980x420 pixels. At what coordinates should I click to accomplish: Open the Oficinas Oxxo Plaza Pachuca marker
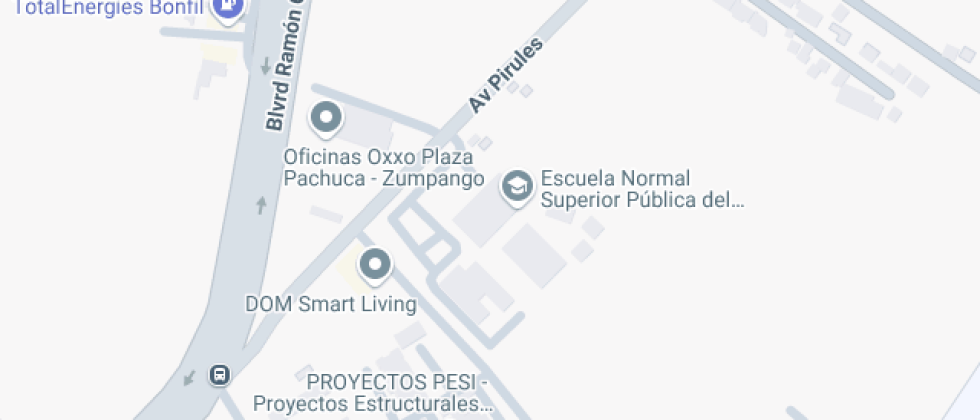pyautogui.click(x=326, y=120)
